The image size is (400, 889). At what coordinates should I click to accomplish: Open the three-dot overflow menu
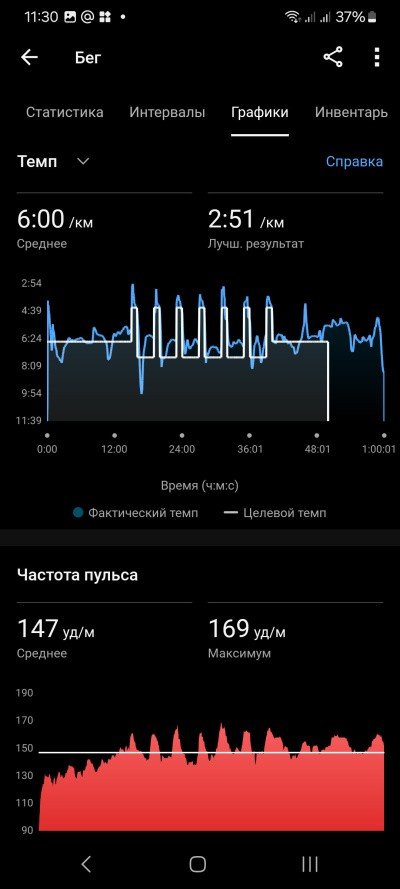(377, 57)
